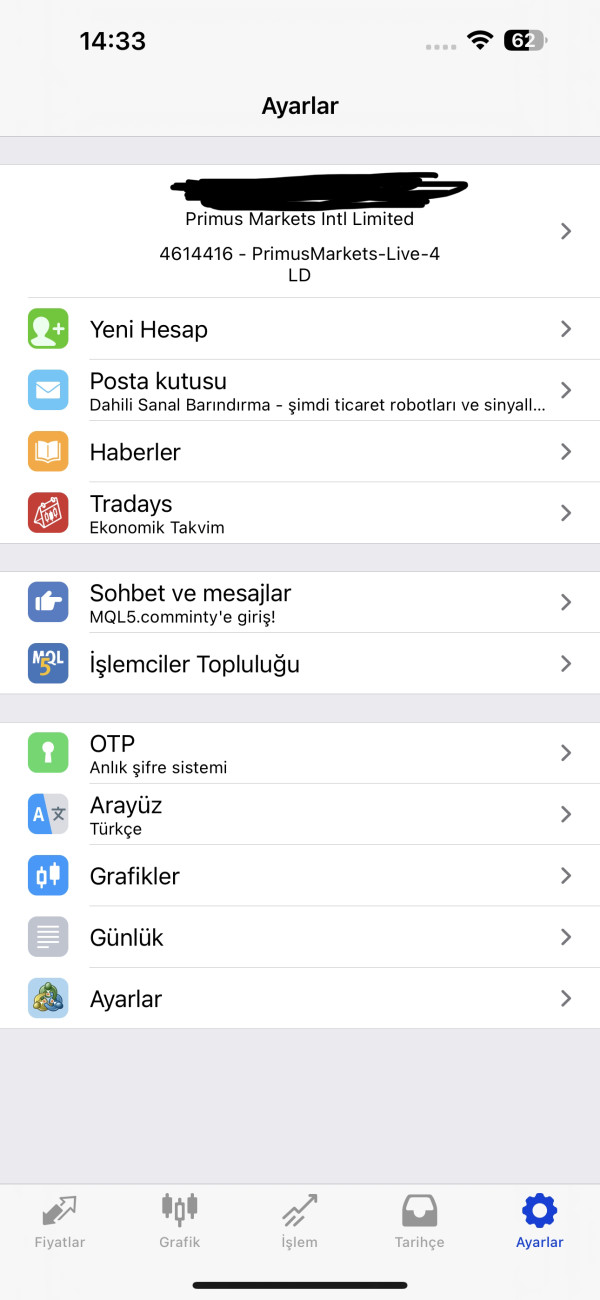Open the Posta kutusu mailbox
600x1300 pixels.
point(300,390)
